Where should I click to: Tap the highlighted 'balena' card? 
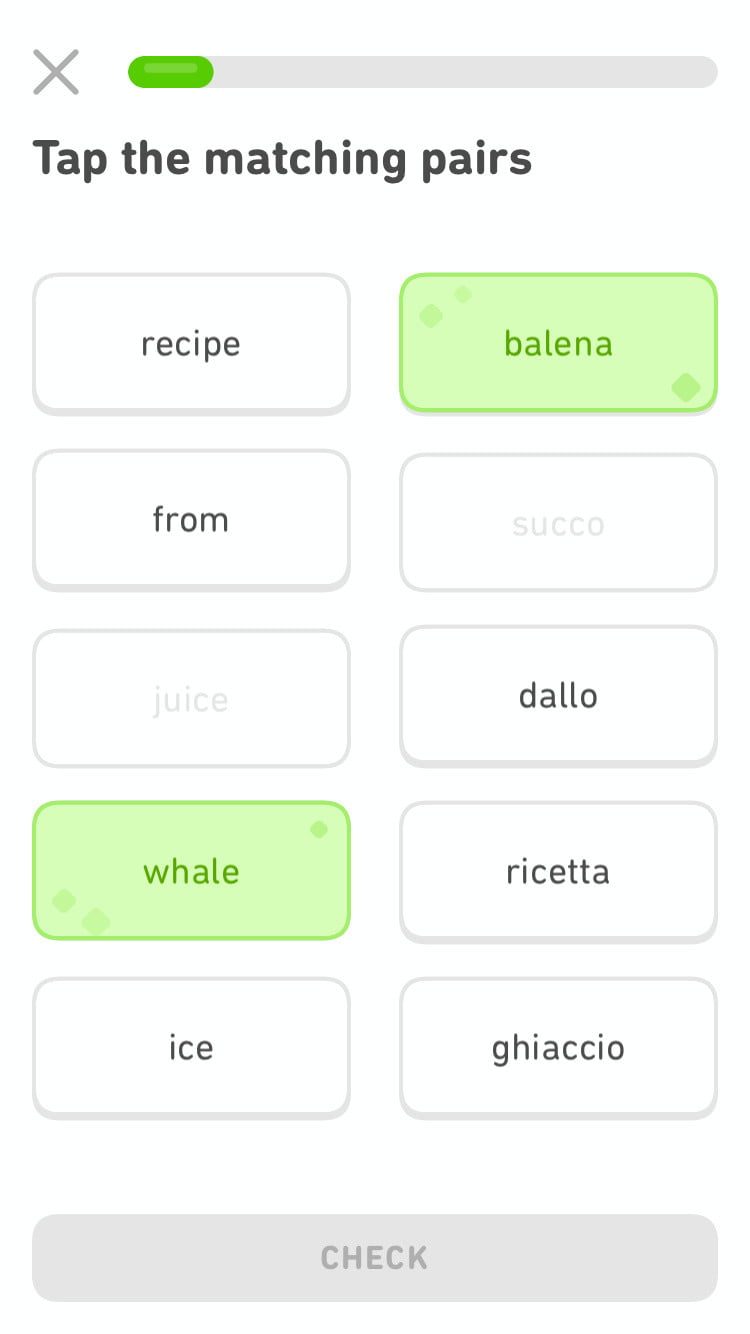click(558, 343)
